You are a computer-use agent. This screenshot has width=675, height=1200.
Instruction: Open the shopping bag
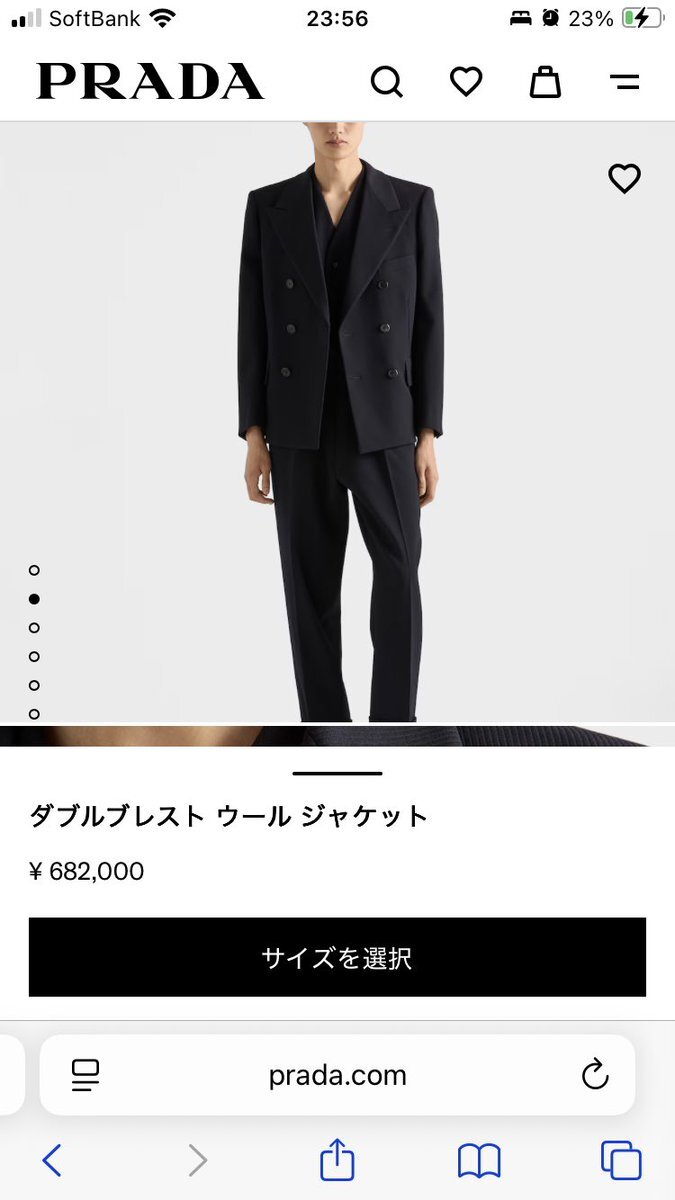pos(545,82)
